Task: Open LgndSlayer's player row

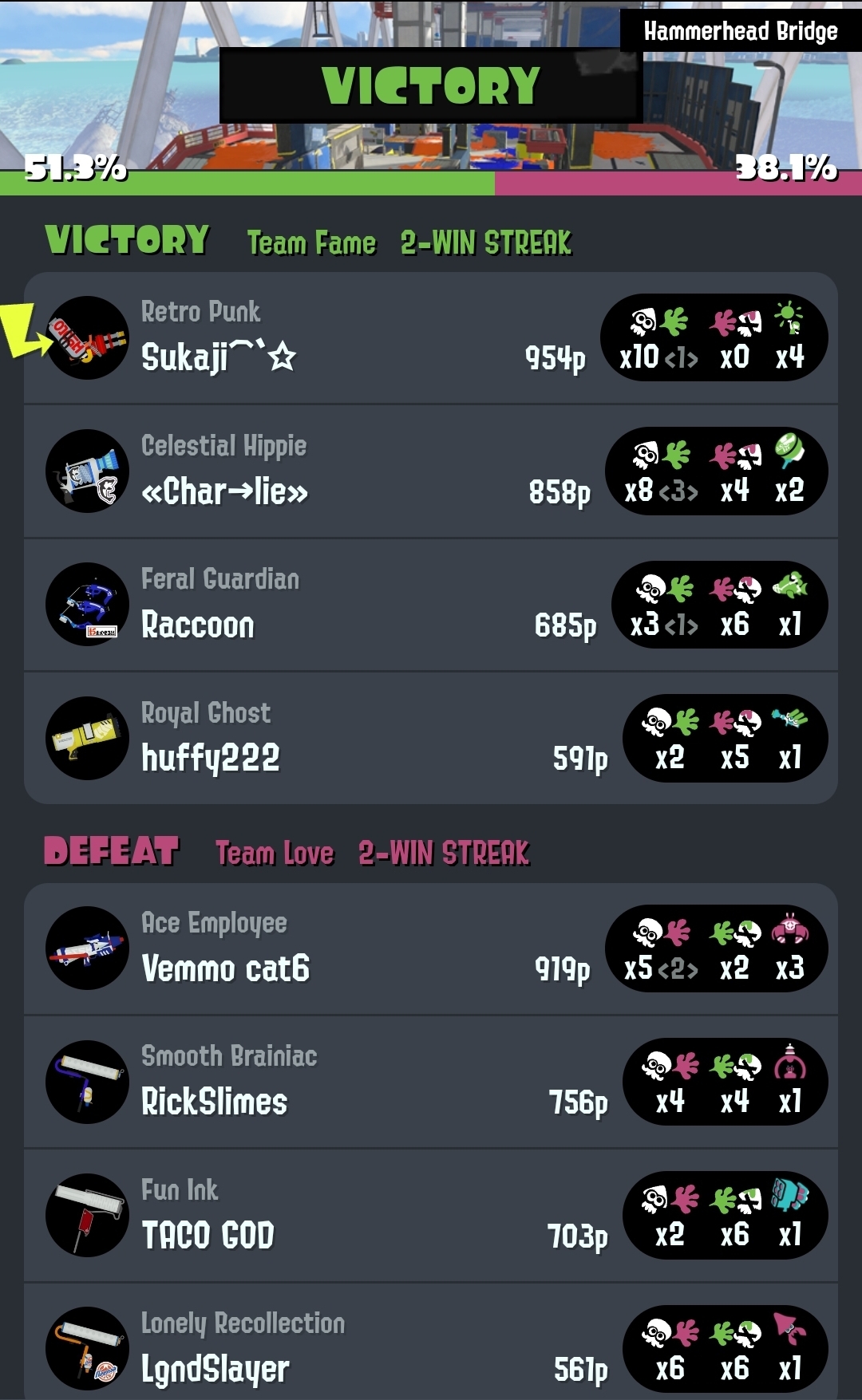Action: tap(431, 1348)
